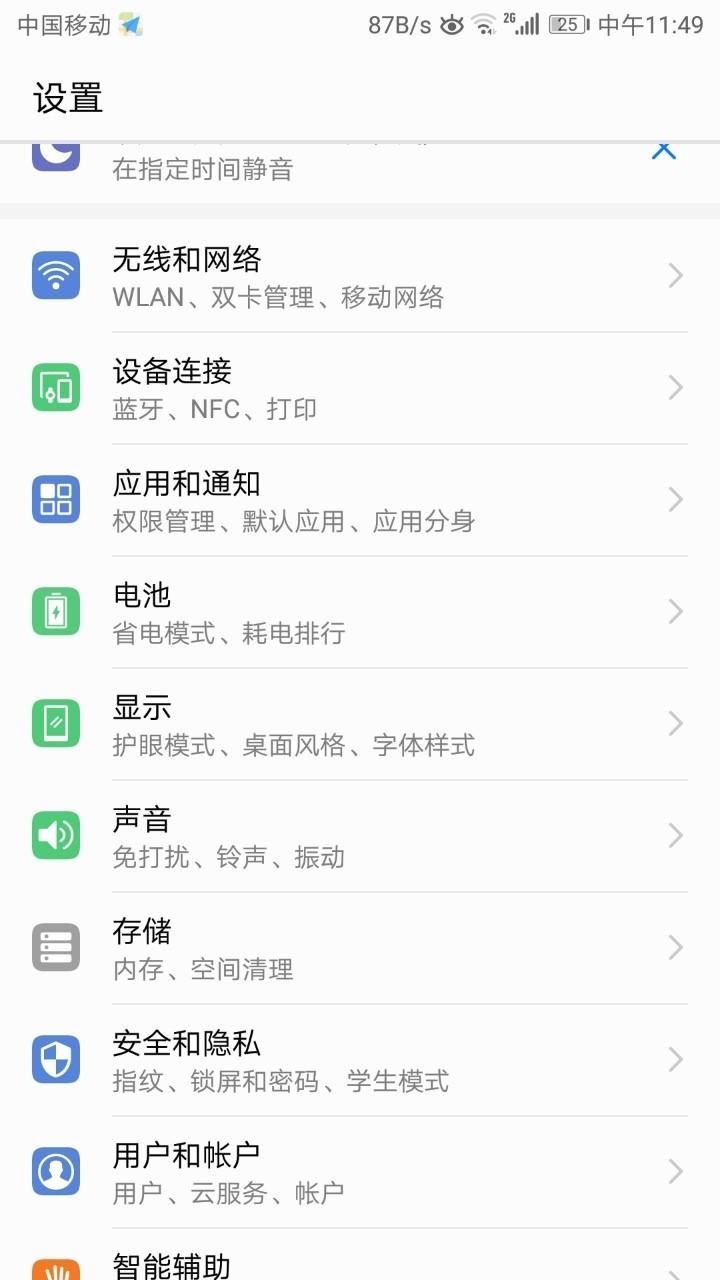This screenshot has height=1280, width=720.
Task: Expand 安全和隐私 with its chevron
Action: [676, 1059]
